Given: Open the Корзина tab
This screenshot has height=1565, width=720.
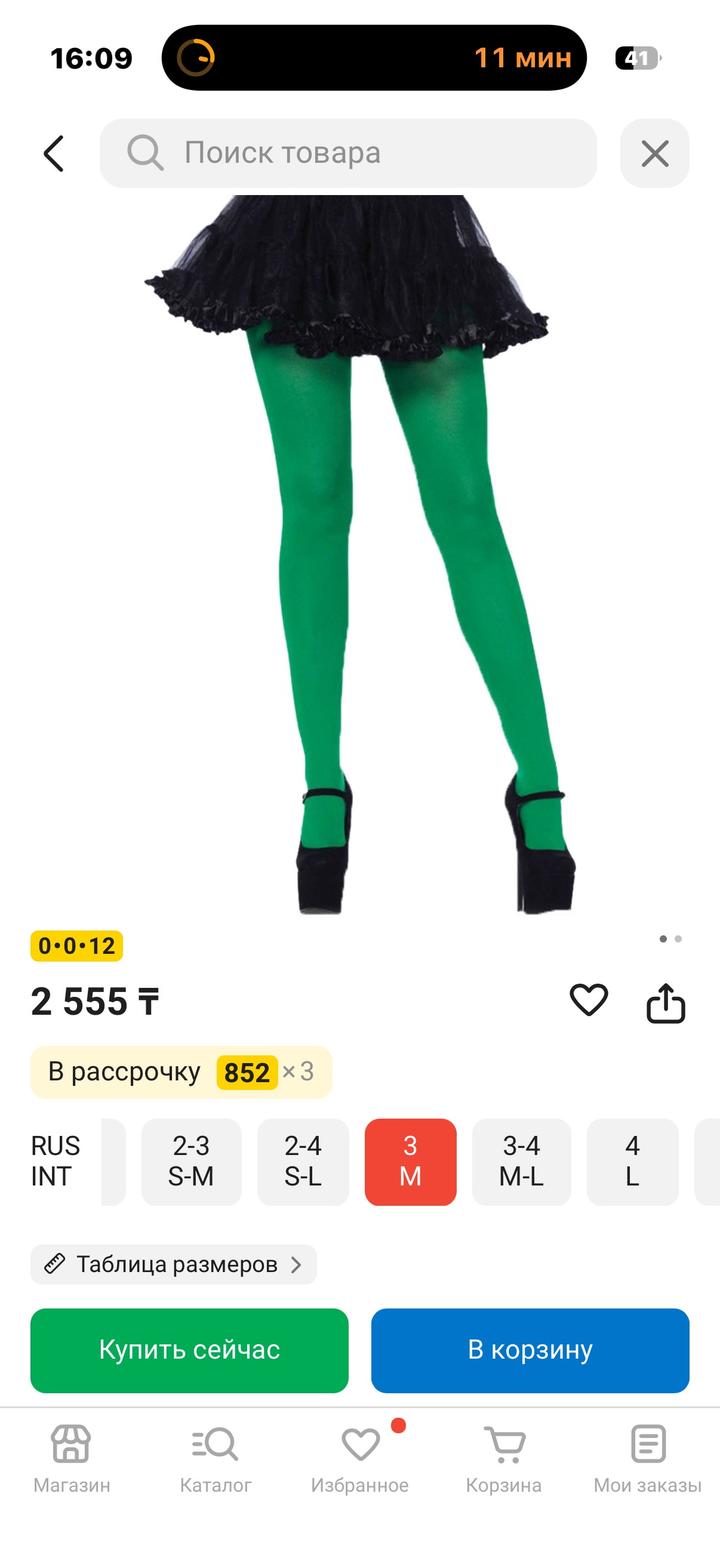Looking at the screenshot, I should (x=504, y=1459).
